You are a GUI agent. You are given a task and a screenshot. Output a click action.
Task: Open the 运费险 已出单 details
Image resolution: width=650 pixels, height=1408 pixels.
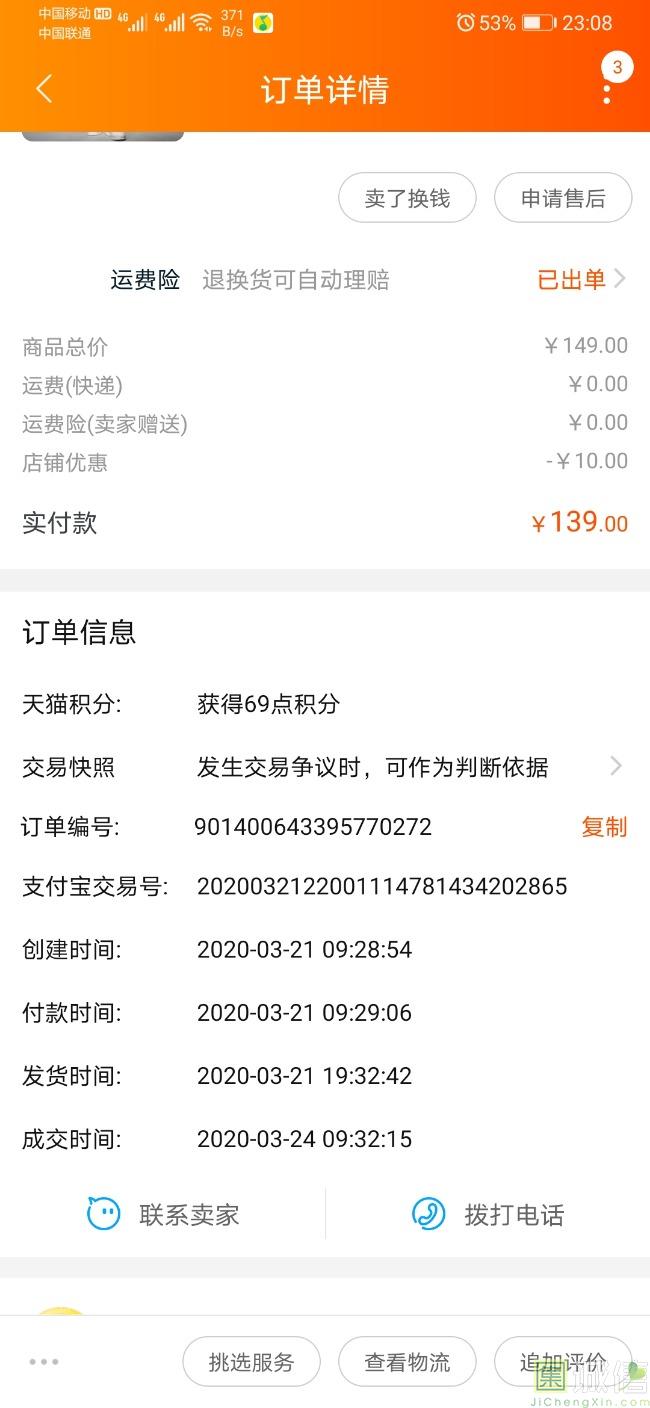(580, 280)
